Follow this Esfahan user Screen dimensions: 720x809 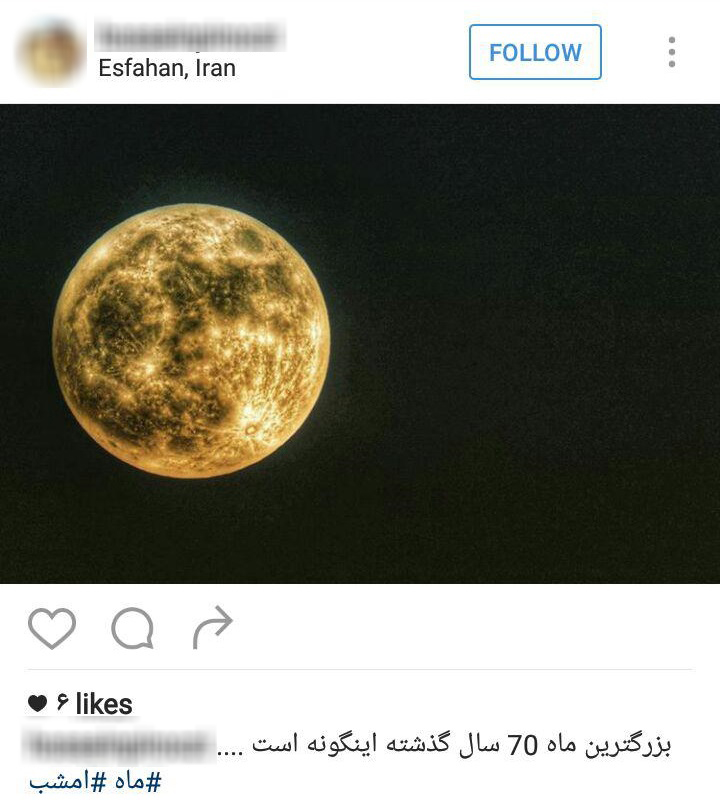pos(535,52)
